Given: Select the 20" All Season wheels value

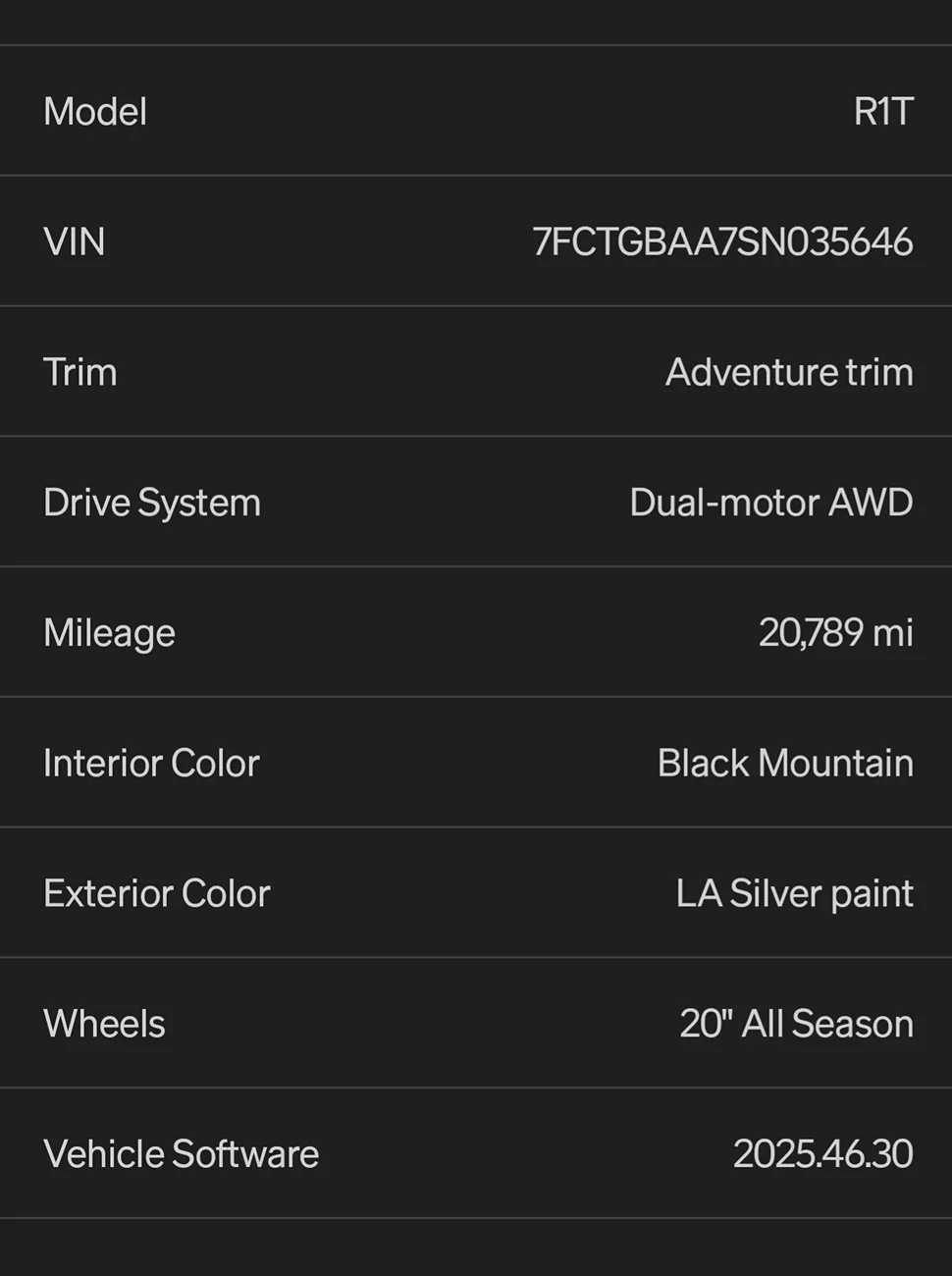Looking at the screenshot, I should pyautogui.click(x=796, y=1023).
